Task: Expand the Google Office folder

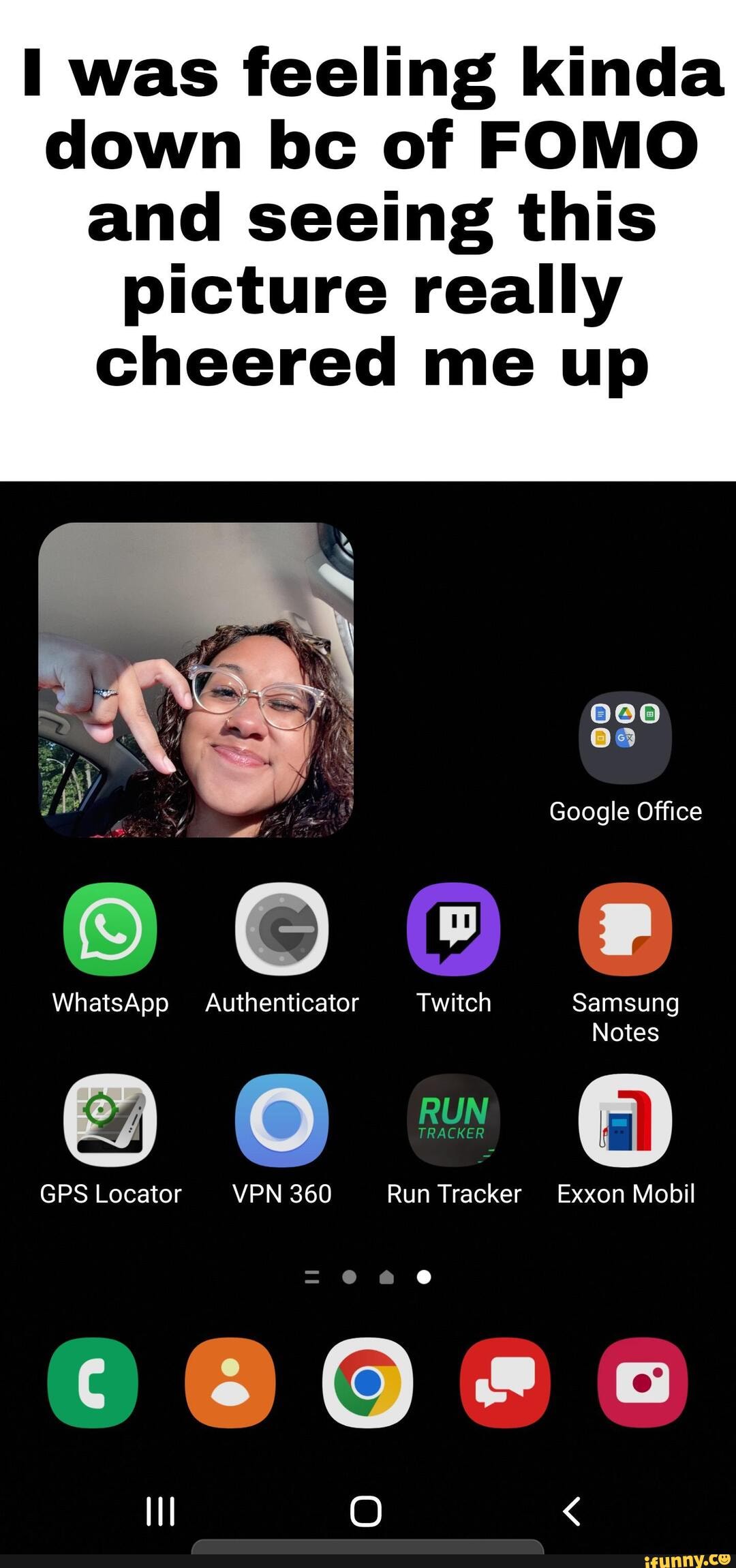Action: 625,738
